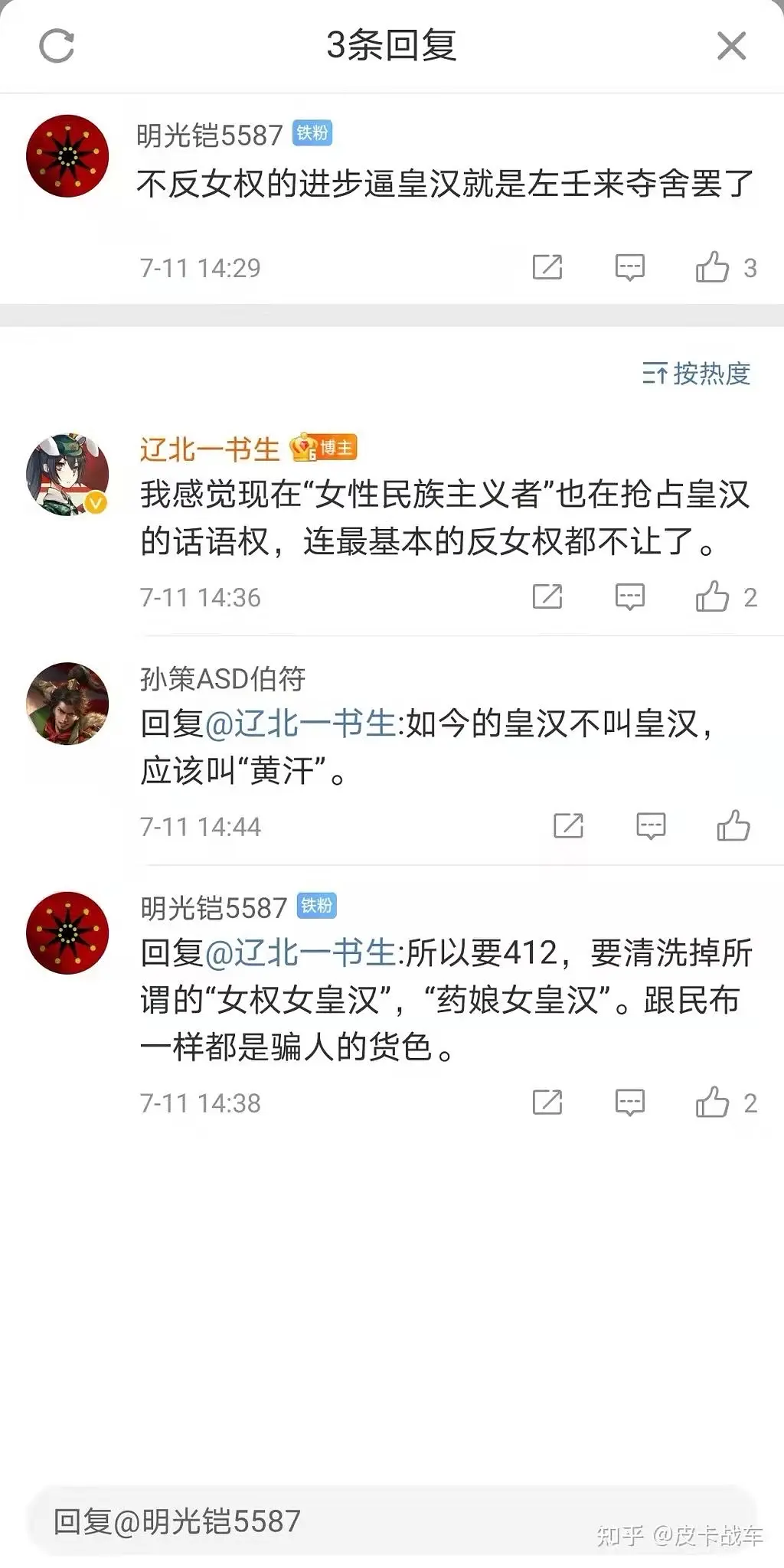
Task: Open 辽北一书生's profile avatar
Action: 67,475
